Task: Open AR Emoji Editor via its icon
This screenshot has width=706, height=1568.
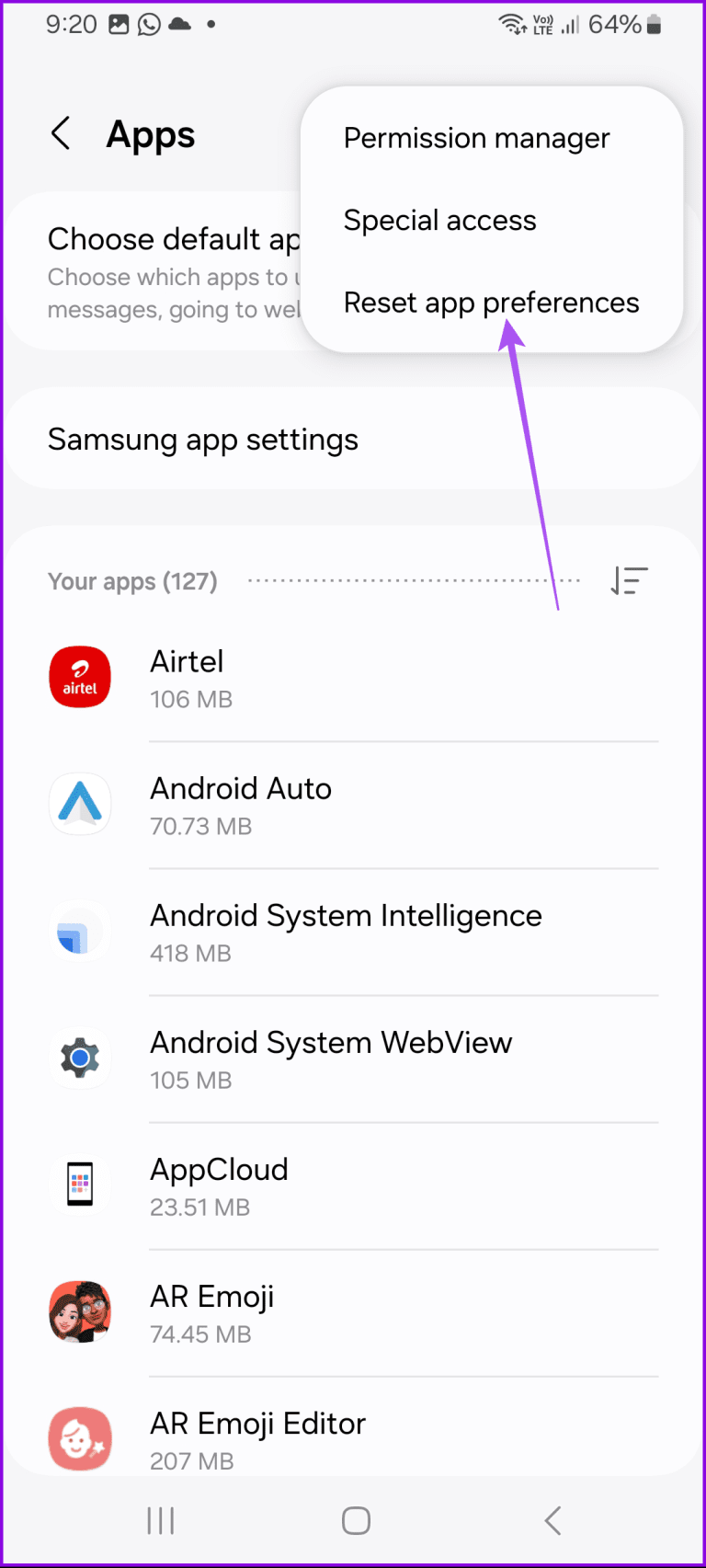Action: point(80,1438)
